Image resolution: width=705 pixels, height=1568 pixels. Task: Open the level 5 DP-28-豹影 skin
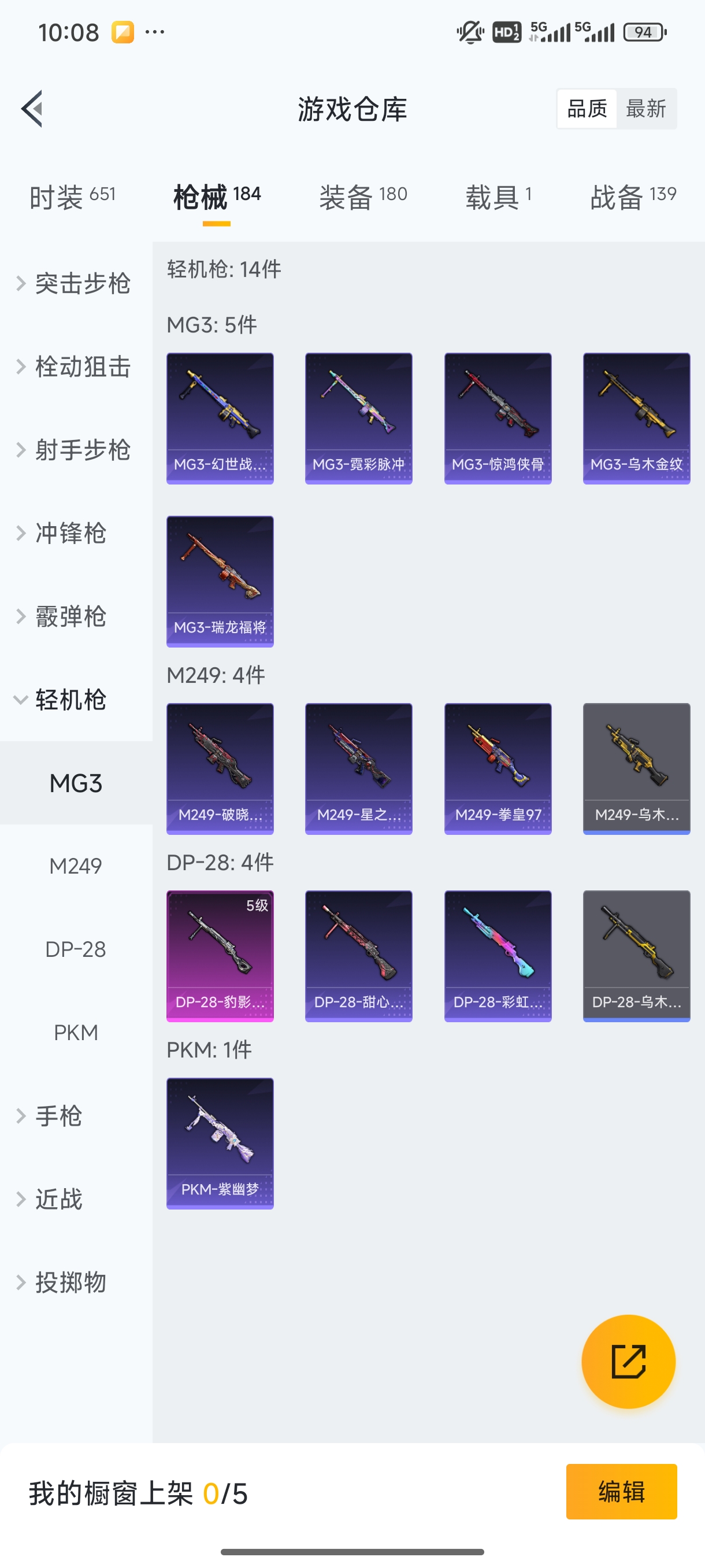220,956
